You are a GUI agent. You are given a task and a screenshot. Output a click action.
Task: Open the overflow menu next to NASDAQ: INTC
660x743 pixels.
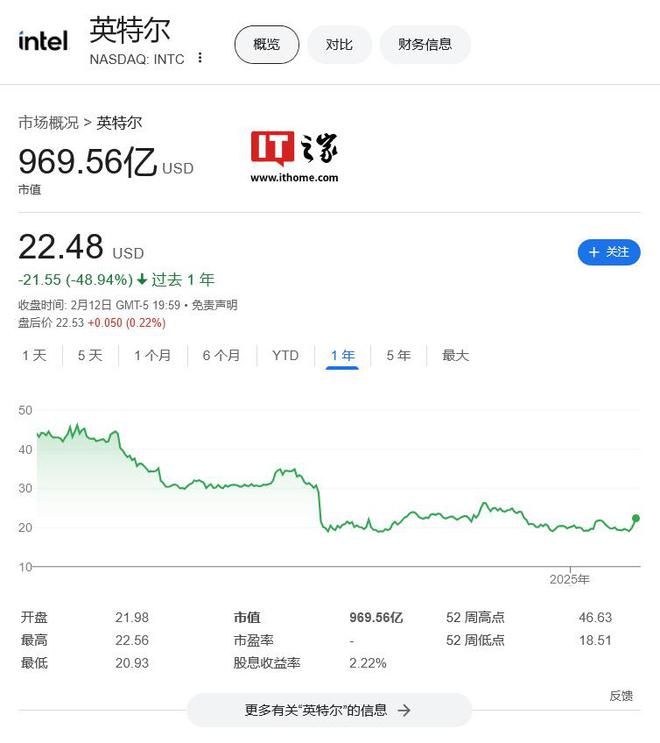coord(200,58)
